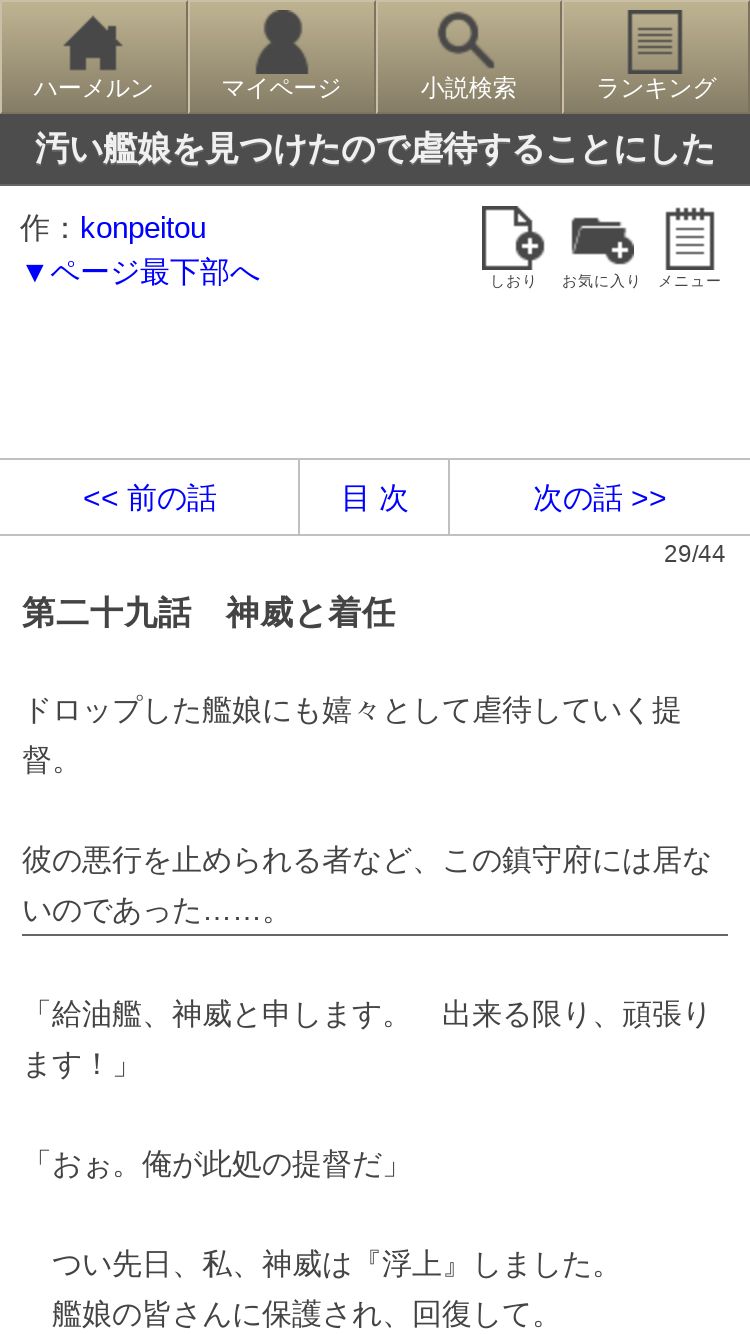Jump to ページ最下部へ link

[x=140, y=272]
